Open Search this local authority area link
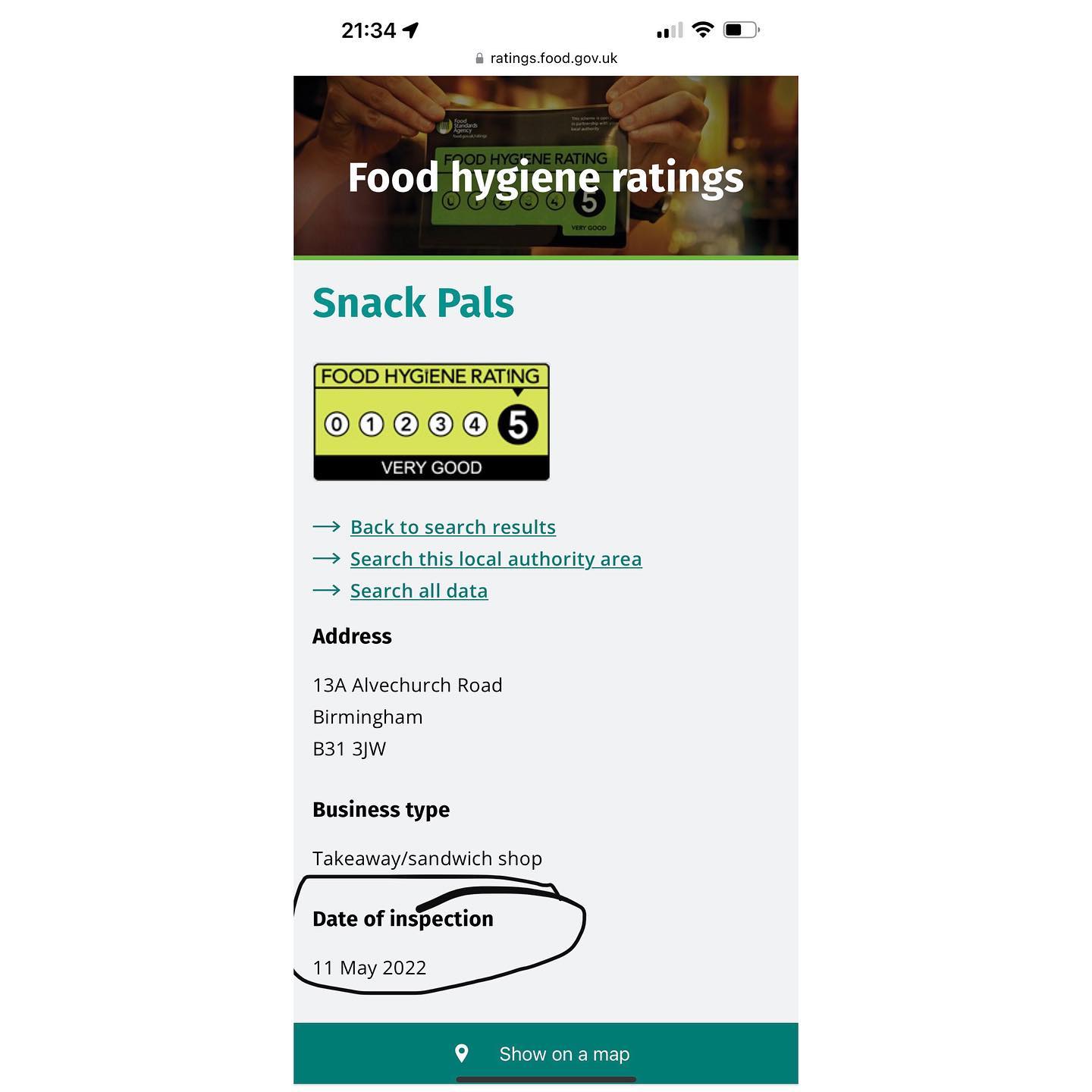 [495, 559]
